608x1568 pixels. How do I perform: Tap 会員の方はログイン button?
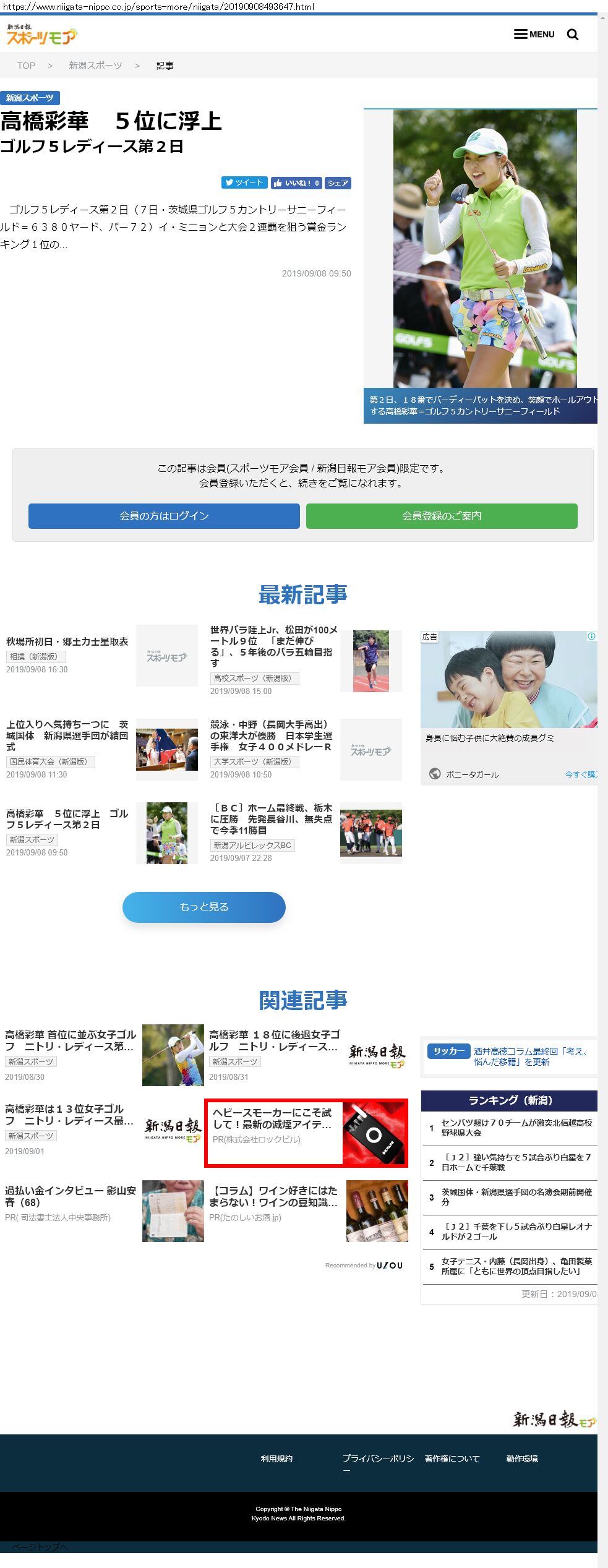(x=164, y=516)
